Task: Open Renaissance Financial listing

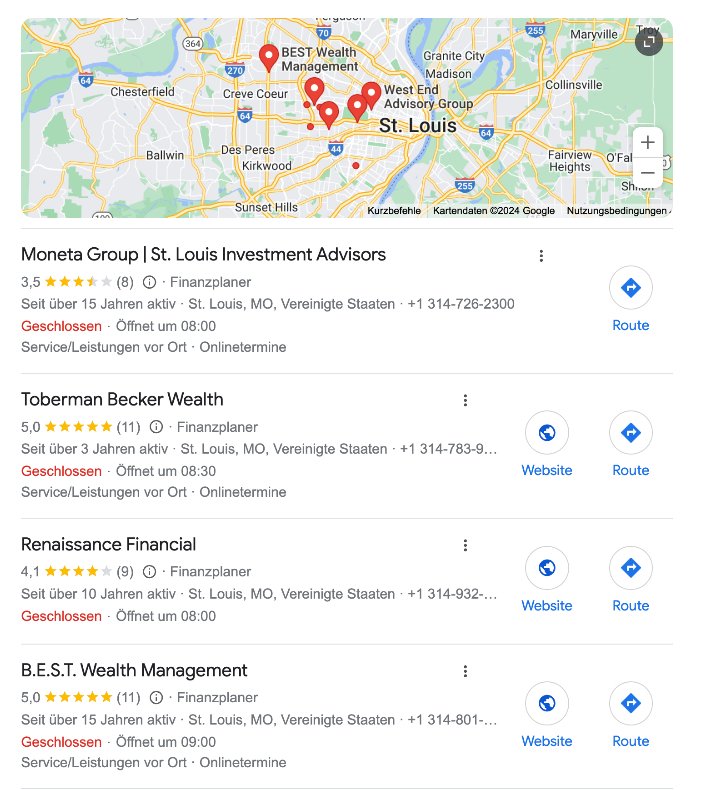Action: pos(108,544)
